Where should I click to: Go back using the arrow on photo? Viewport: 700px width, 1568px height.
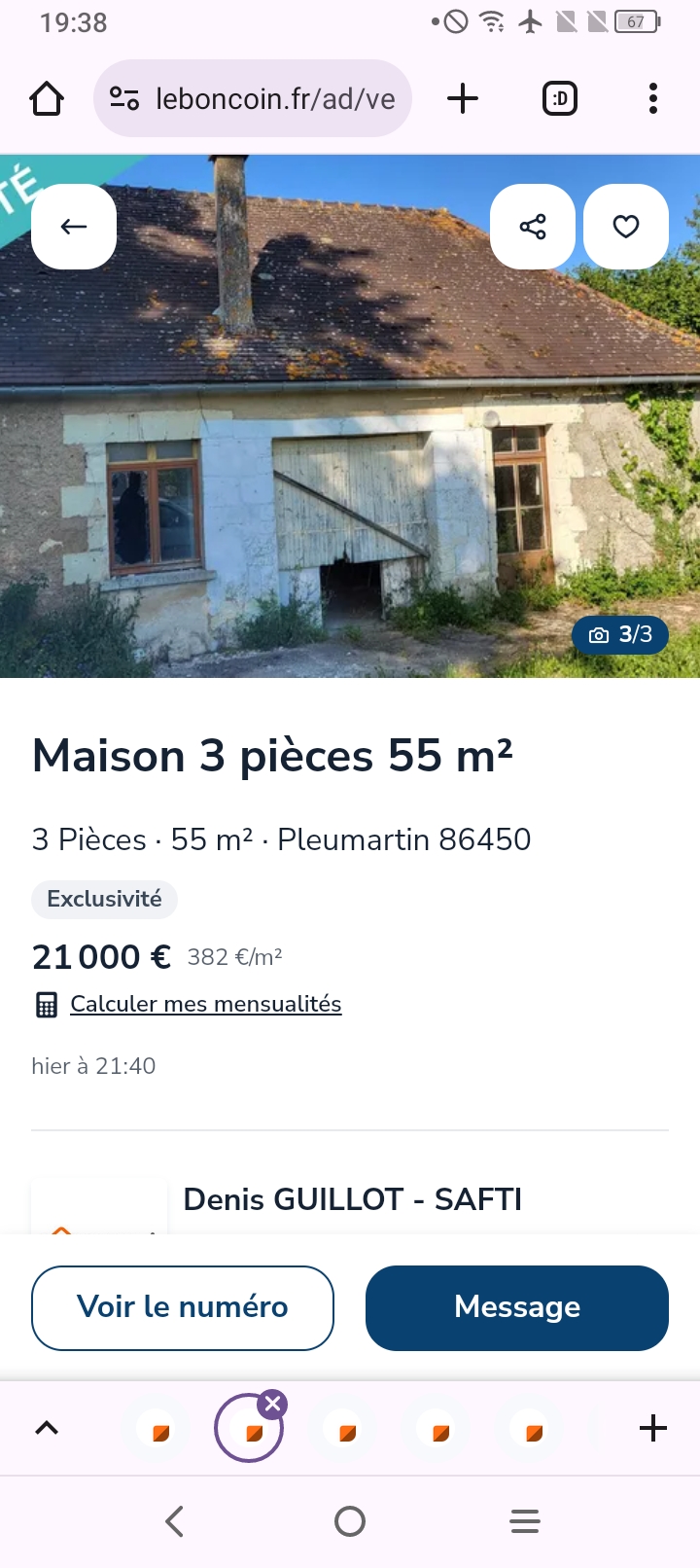(74, 227)
